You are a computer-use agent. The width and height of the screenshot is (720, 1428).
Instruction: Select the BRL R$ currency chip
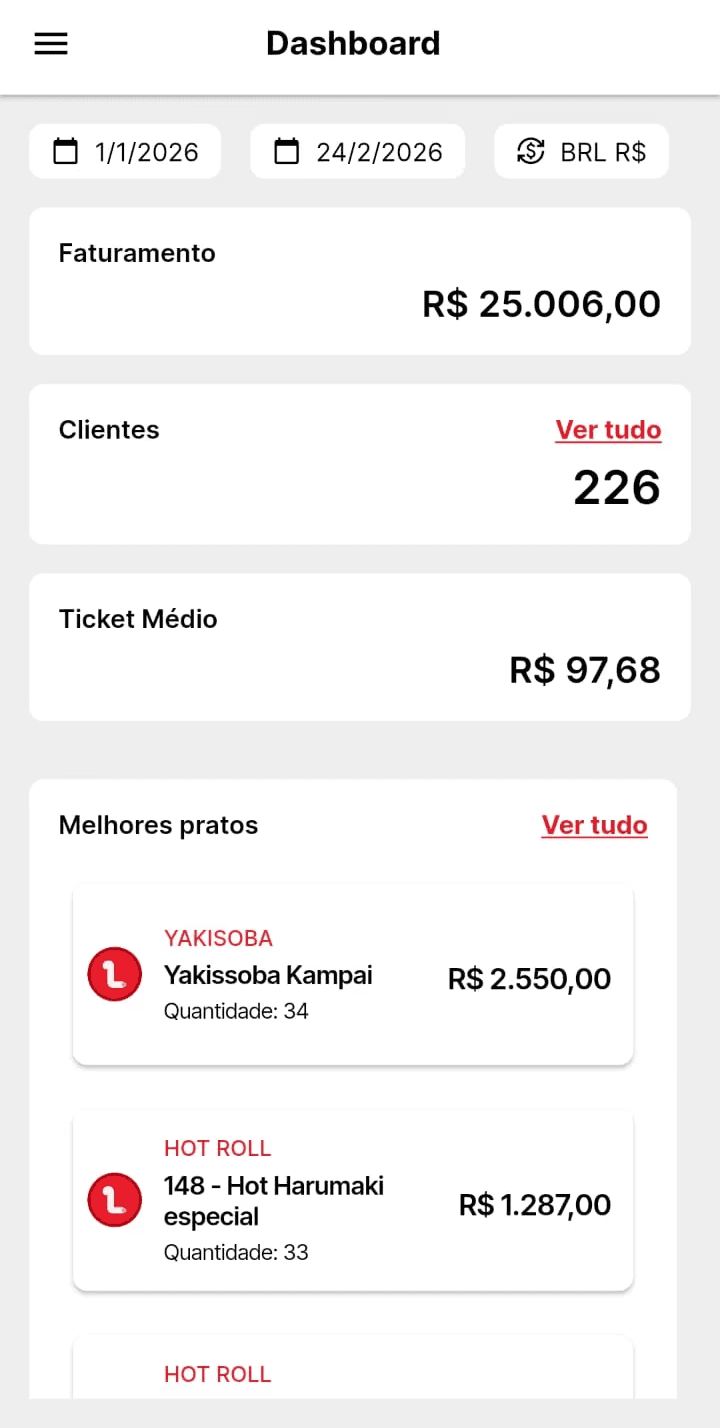click(581, 152)
